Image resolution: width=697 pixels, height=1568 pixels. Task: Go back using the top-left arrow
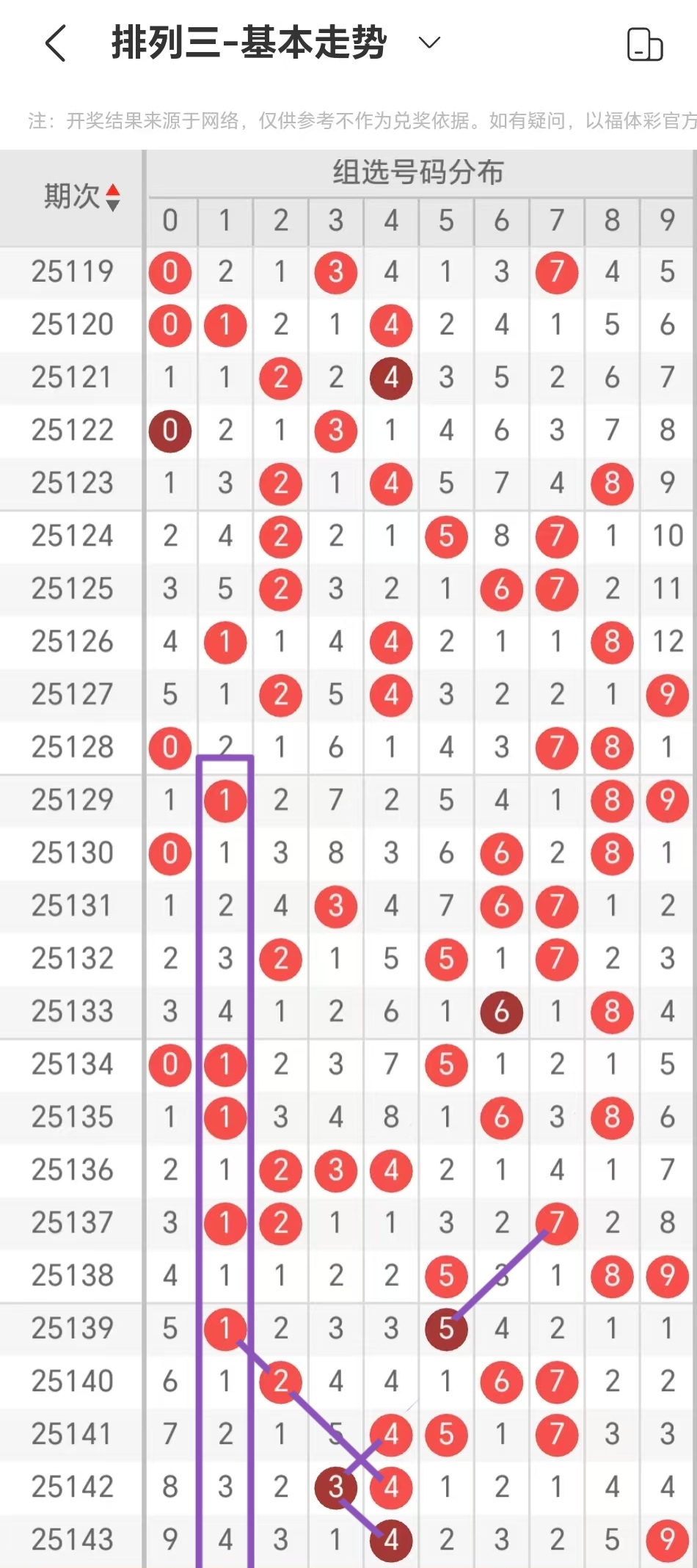point(56,43)
